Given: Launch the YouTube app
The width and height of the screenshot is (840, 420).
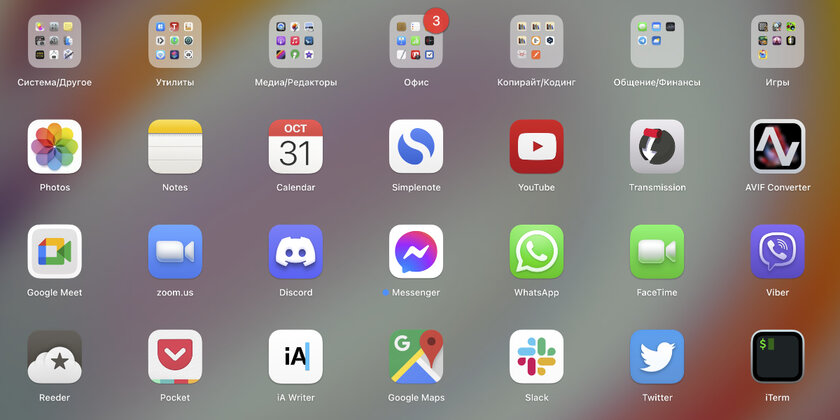Looking at the screenshot, I should 536,147.
